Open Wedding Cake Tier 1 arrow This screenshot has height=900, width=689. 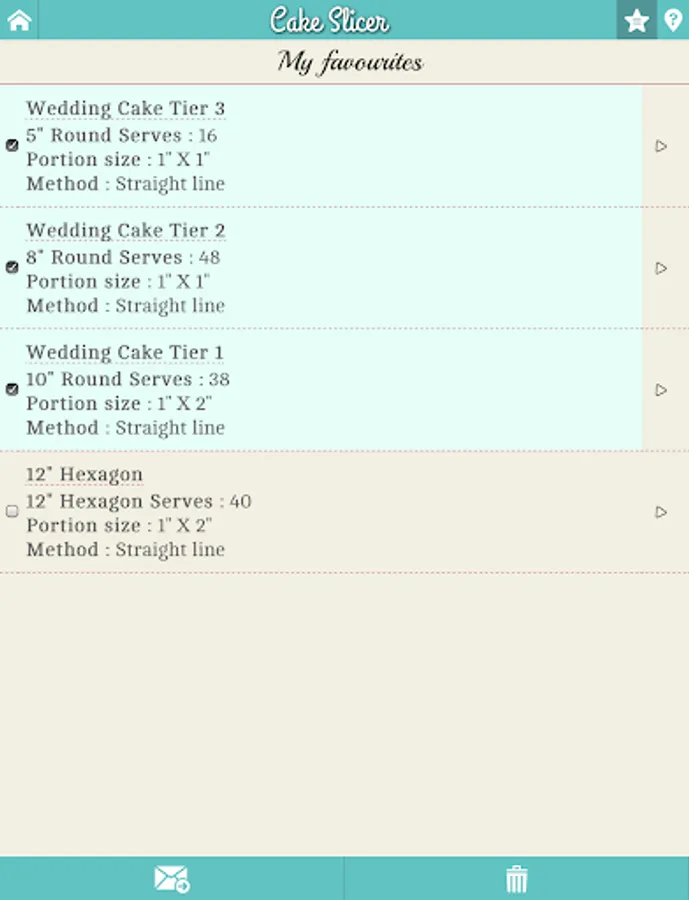point(661,390)
